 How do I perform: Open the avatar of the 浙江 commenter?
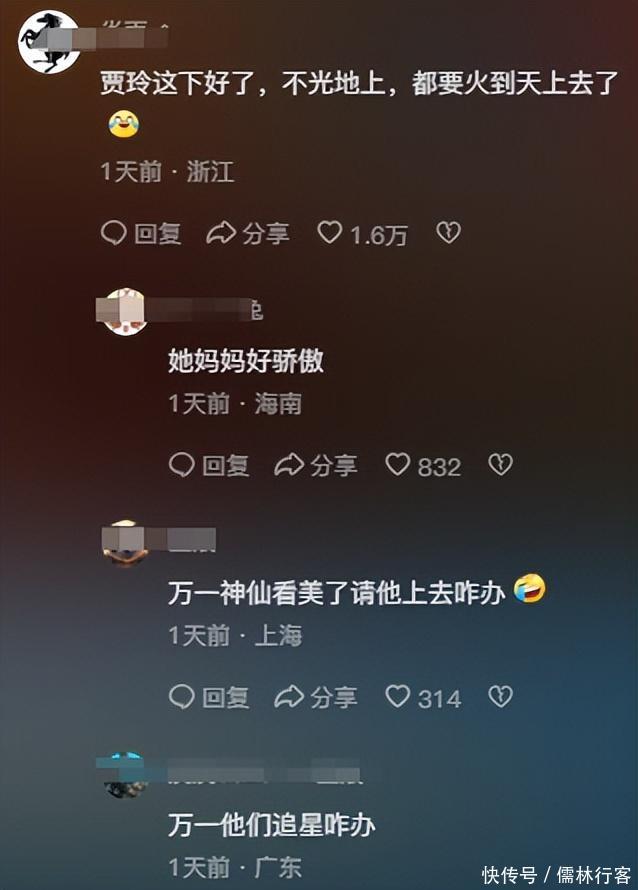click(48, 40)
